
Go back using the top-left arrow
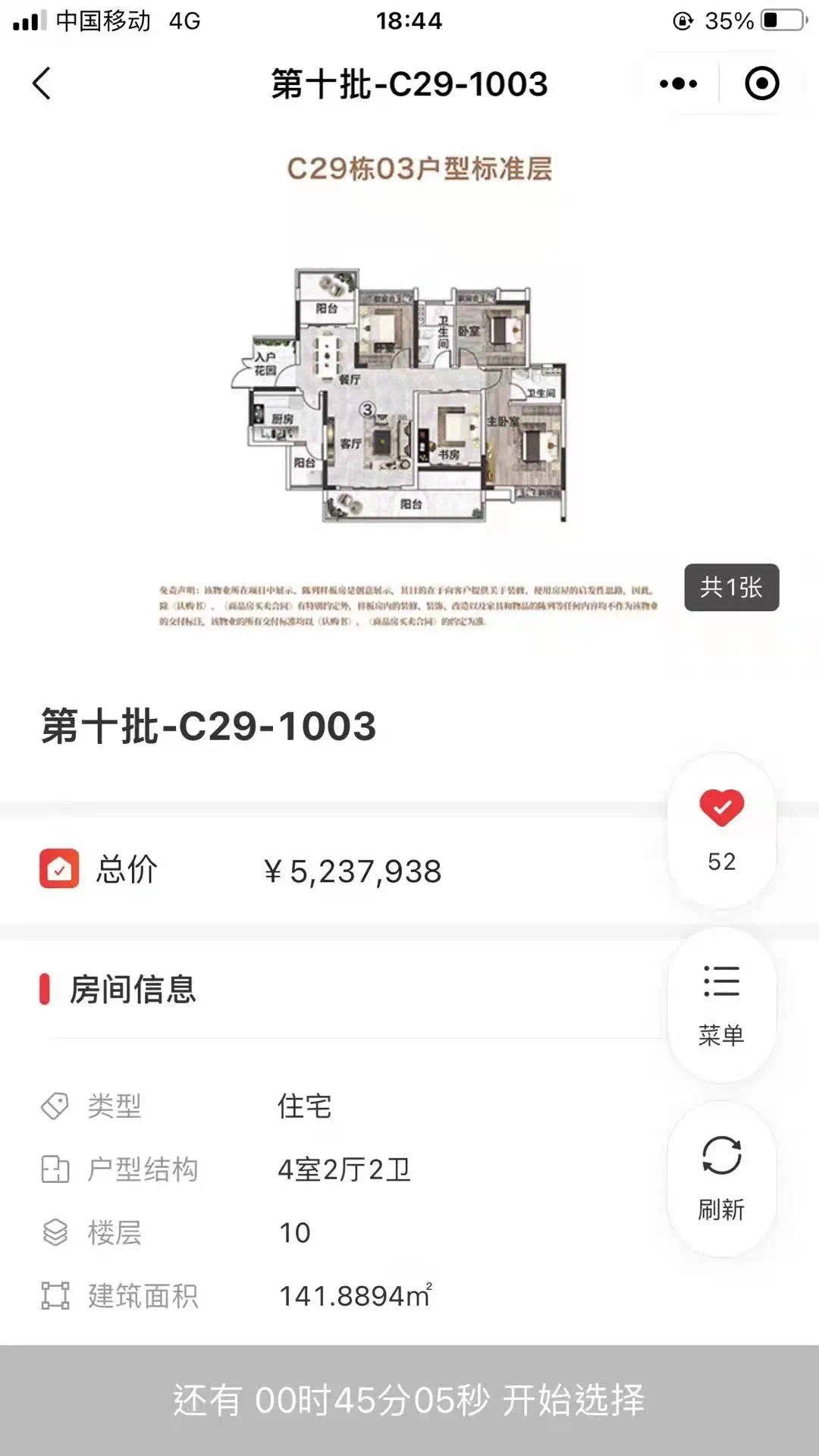[x=42, y=83]
